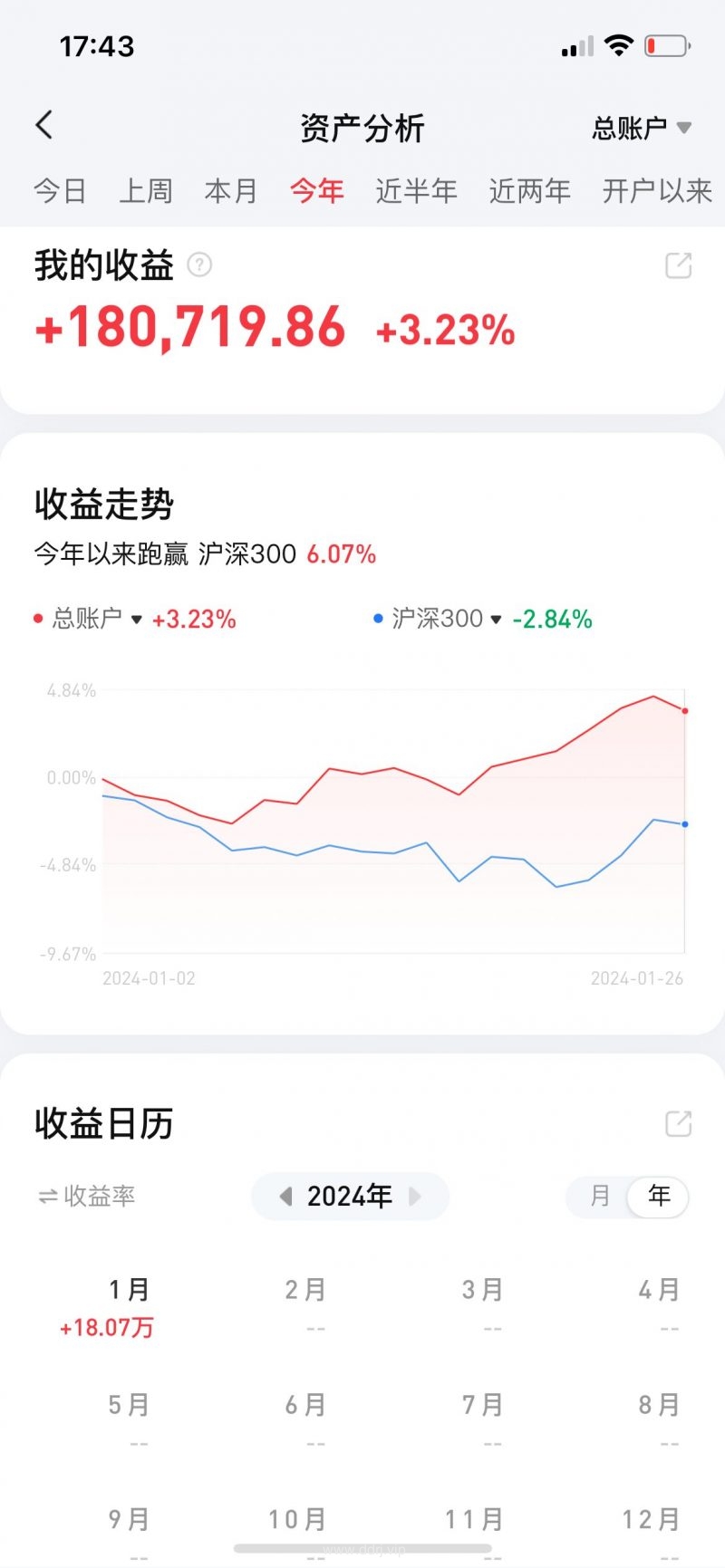Viewport: 725px width, 1568px height.
Task: Switch to the 今日 tab
Action: click(x=60, y=191)
